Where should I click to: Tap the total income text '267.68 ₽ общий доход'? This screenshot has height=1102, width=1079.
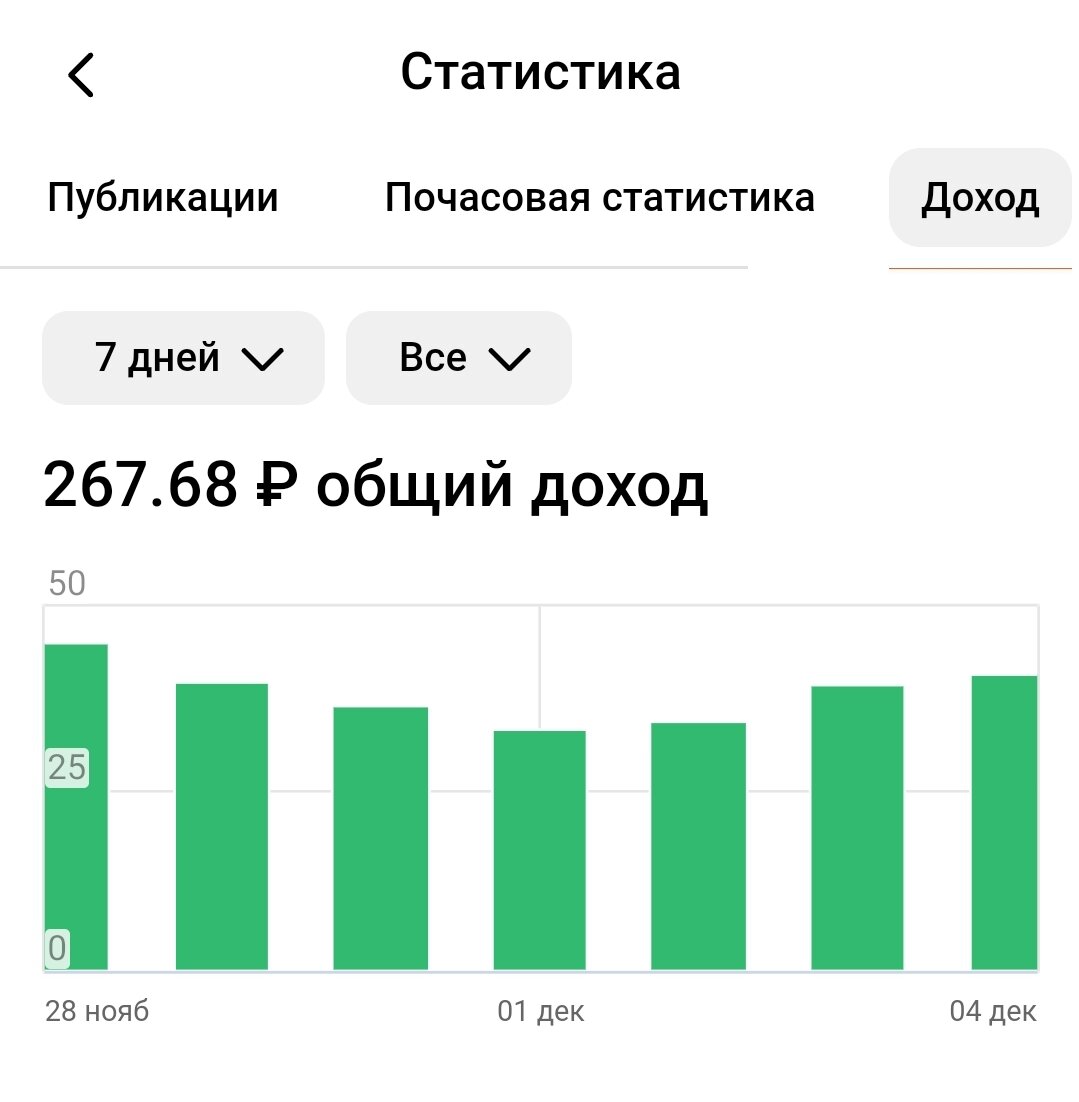click(x=377, y=487)
